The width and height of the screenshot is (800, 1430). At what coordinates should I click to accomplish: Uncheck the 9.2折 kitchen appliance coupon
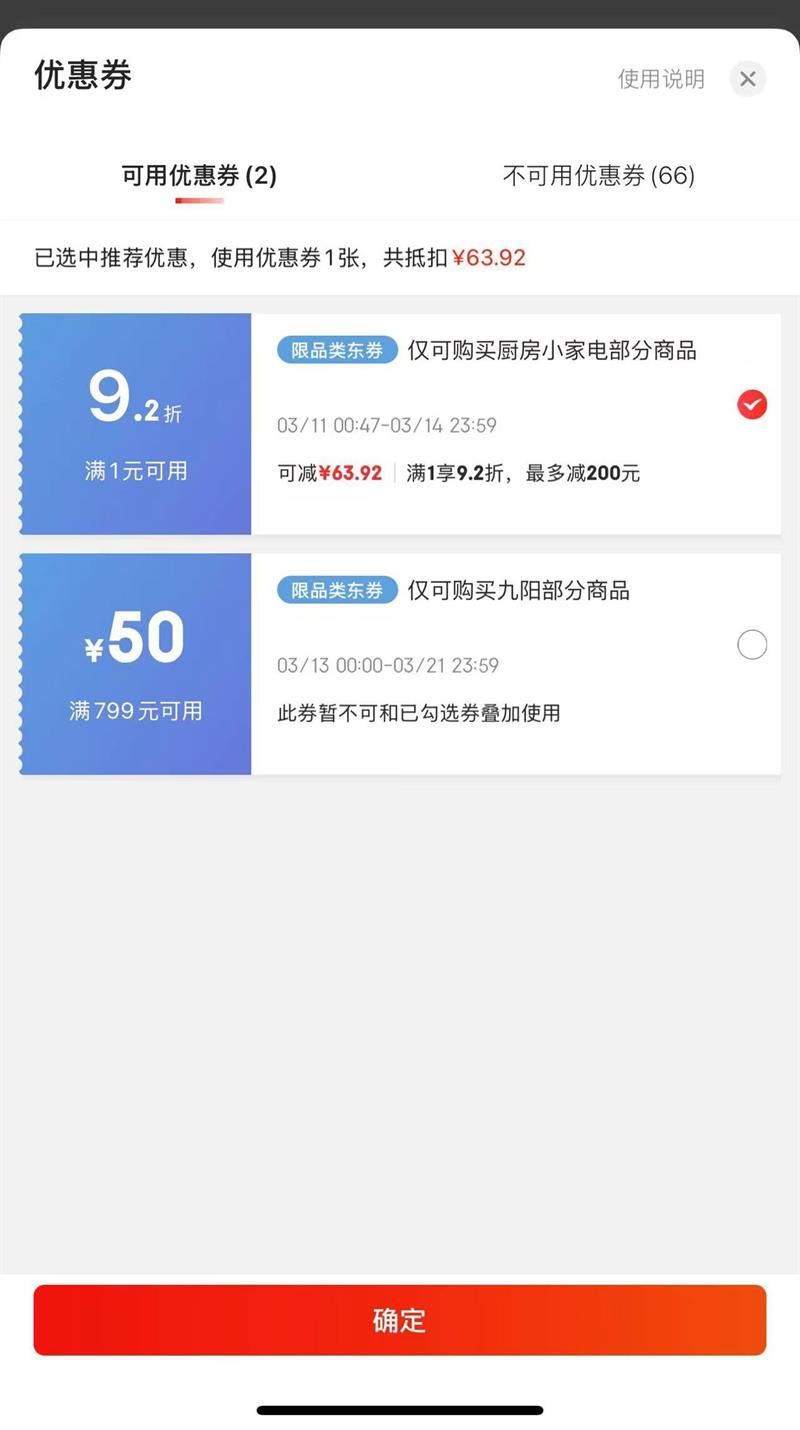pyautogui.click(x=752, y=405)
